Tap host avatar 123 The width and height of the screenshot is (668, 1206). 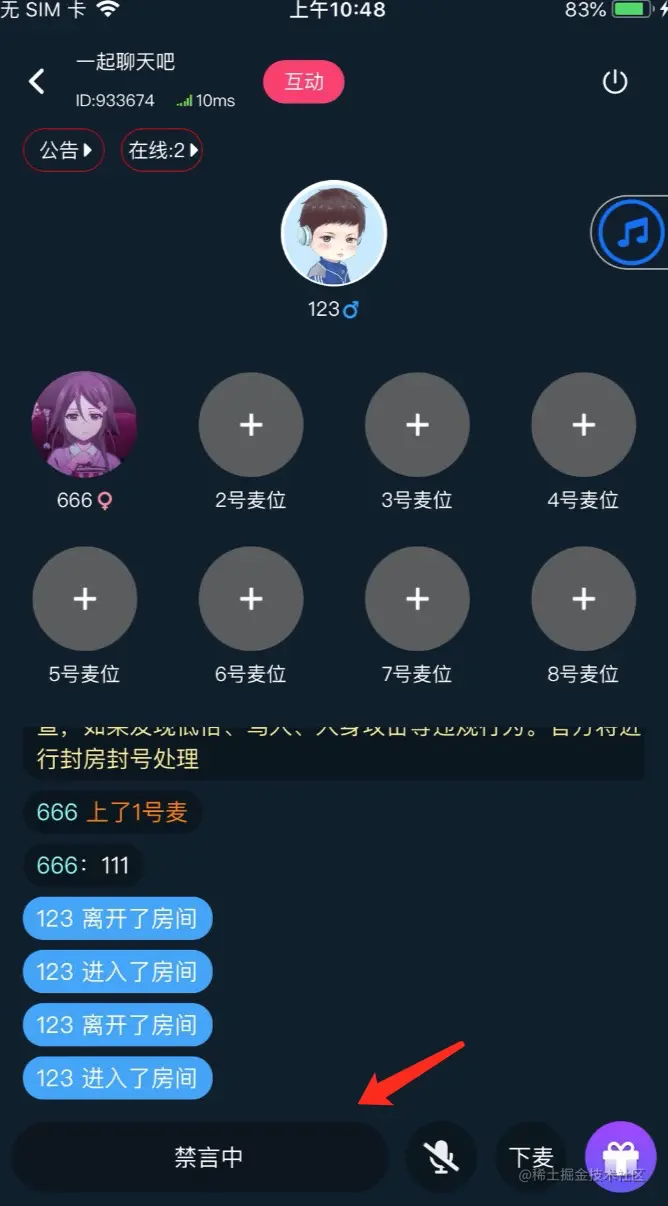[333, 234]
